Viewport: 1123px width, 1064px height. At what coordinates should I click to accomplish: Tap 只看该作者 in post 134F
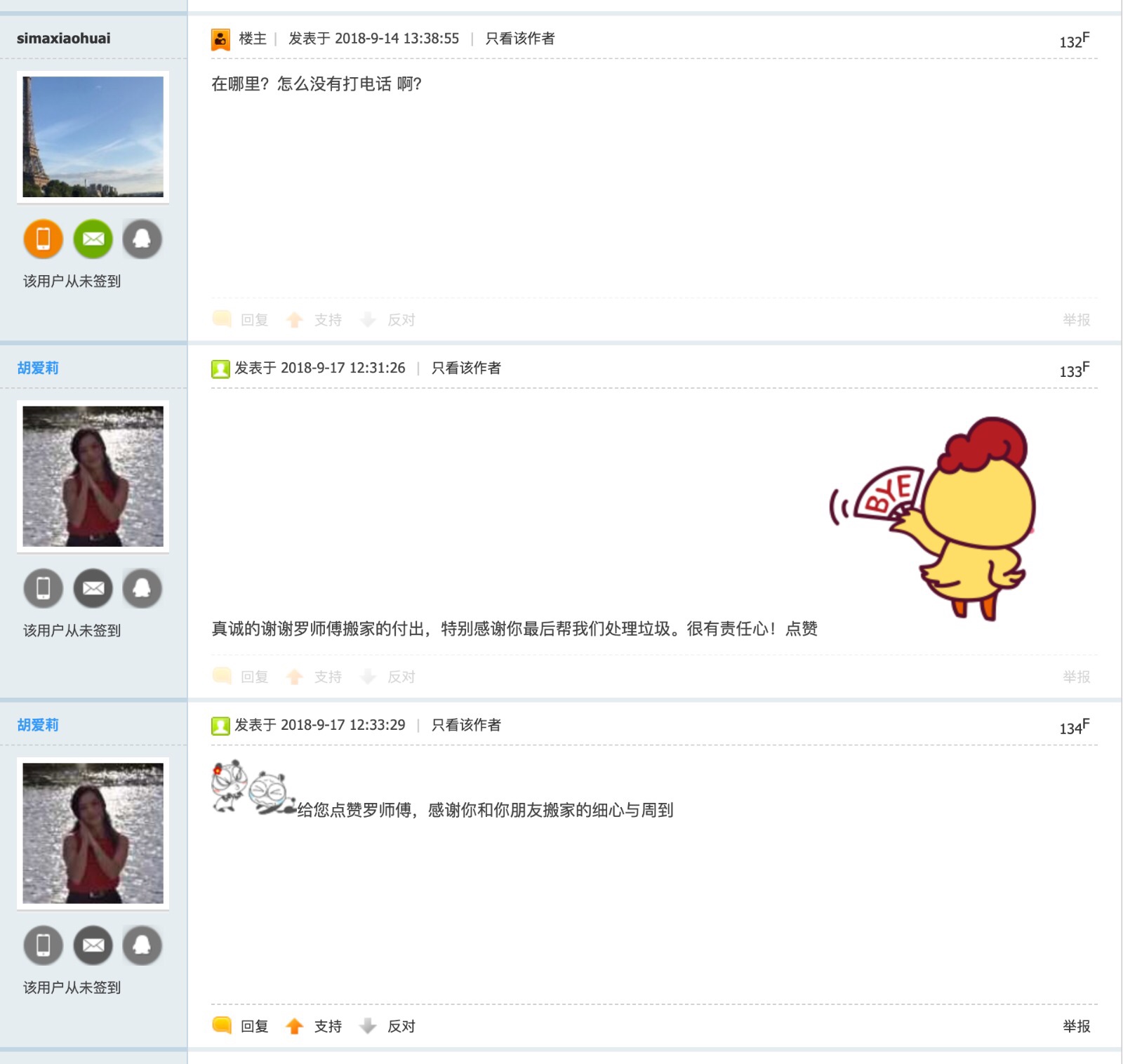[466, 725]
